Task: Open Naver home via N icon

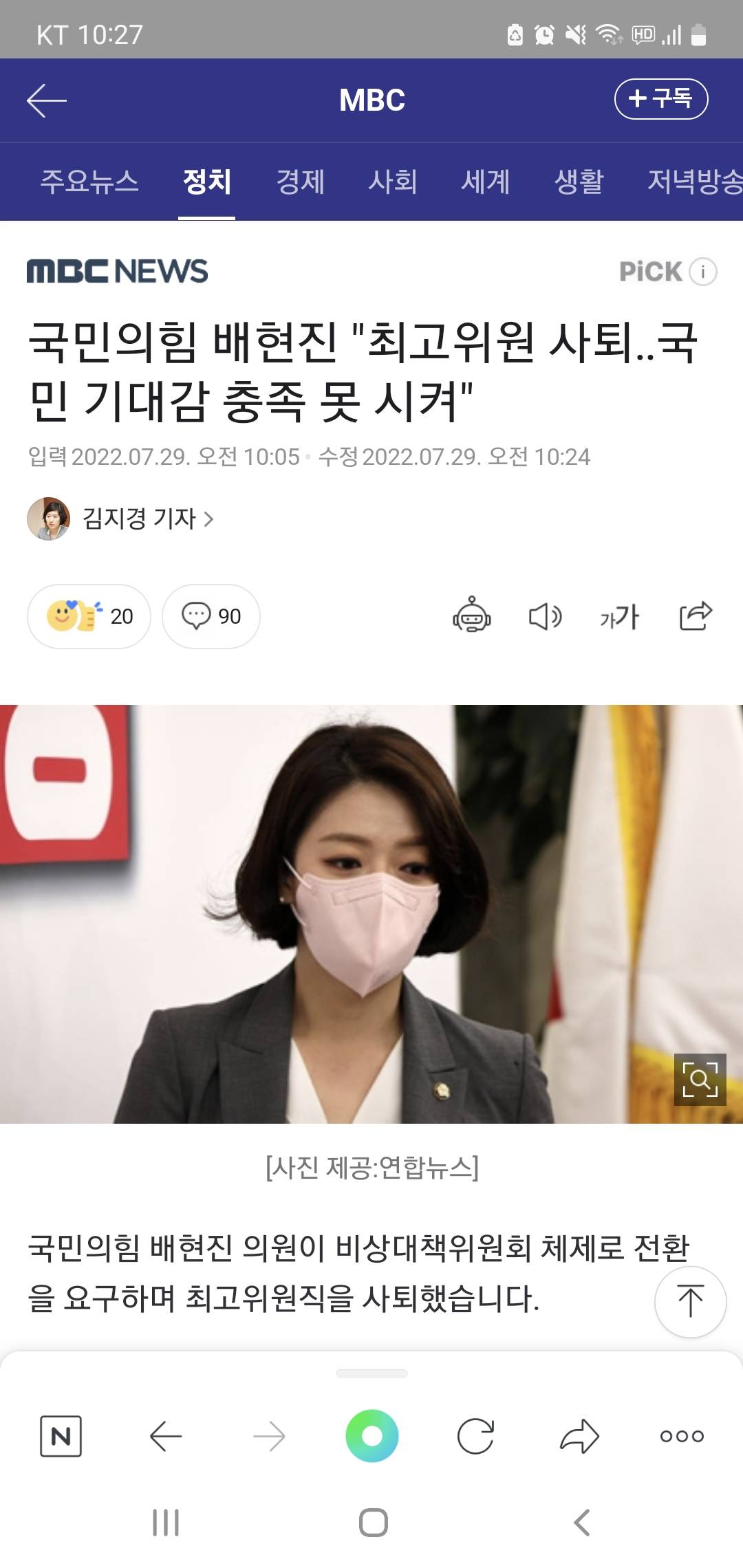Action: coord(61,1437)
